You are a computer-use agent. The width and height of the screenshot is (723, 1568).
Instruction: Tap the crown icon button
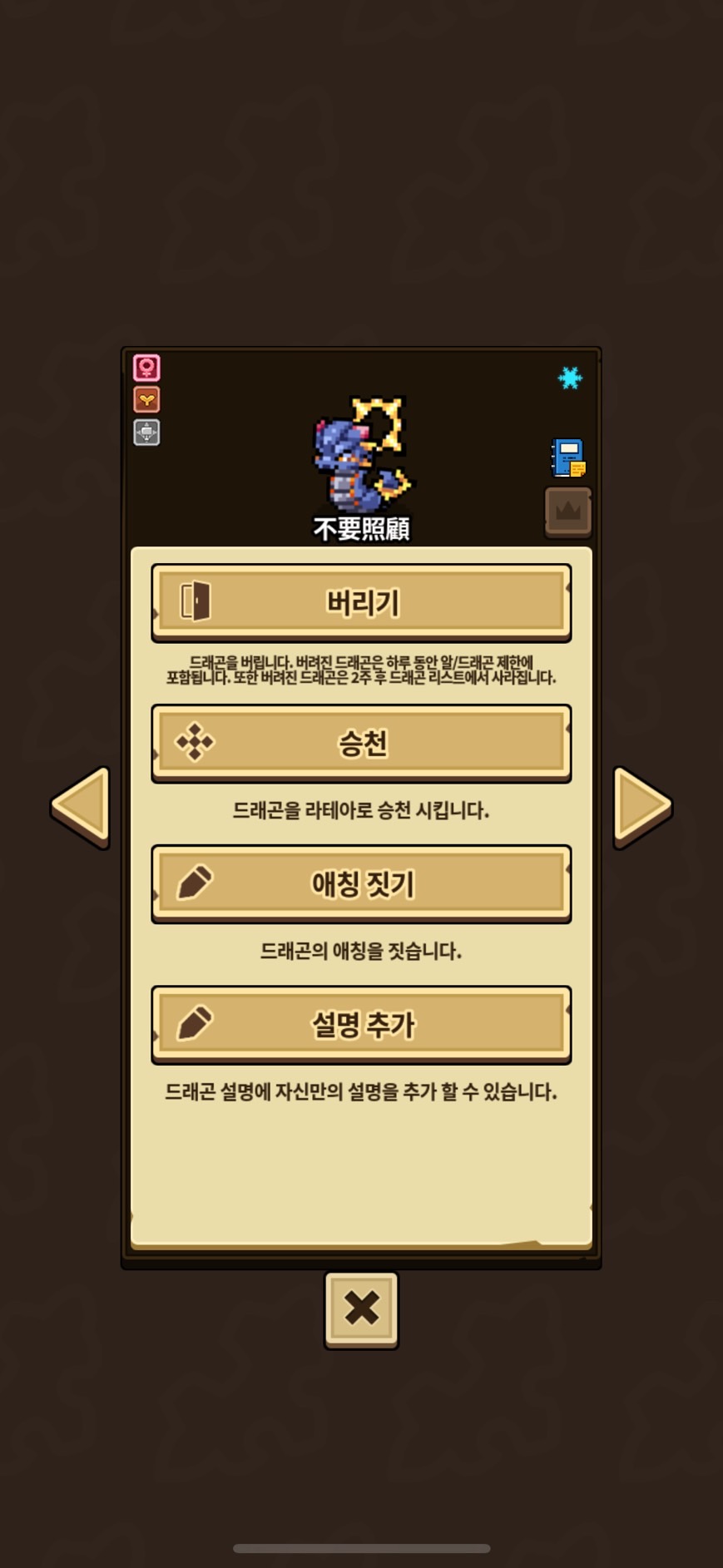(568, 511)
